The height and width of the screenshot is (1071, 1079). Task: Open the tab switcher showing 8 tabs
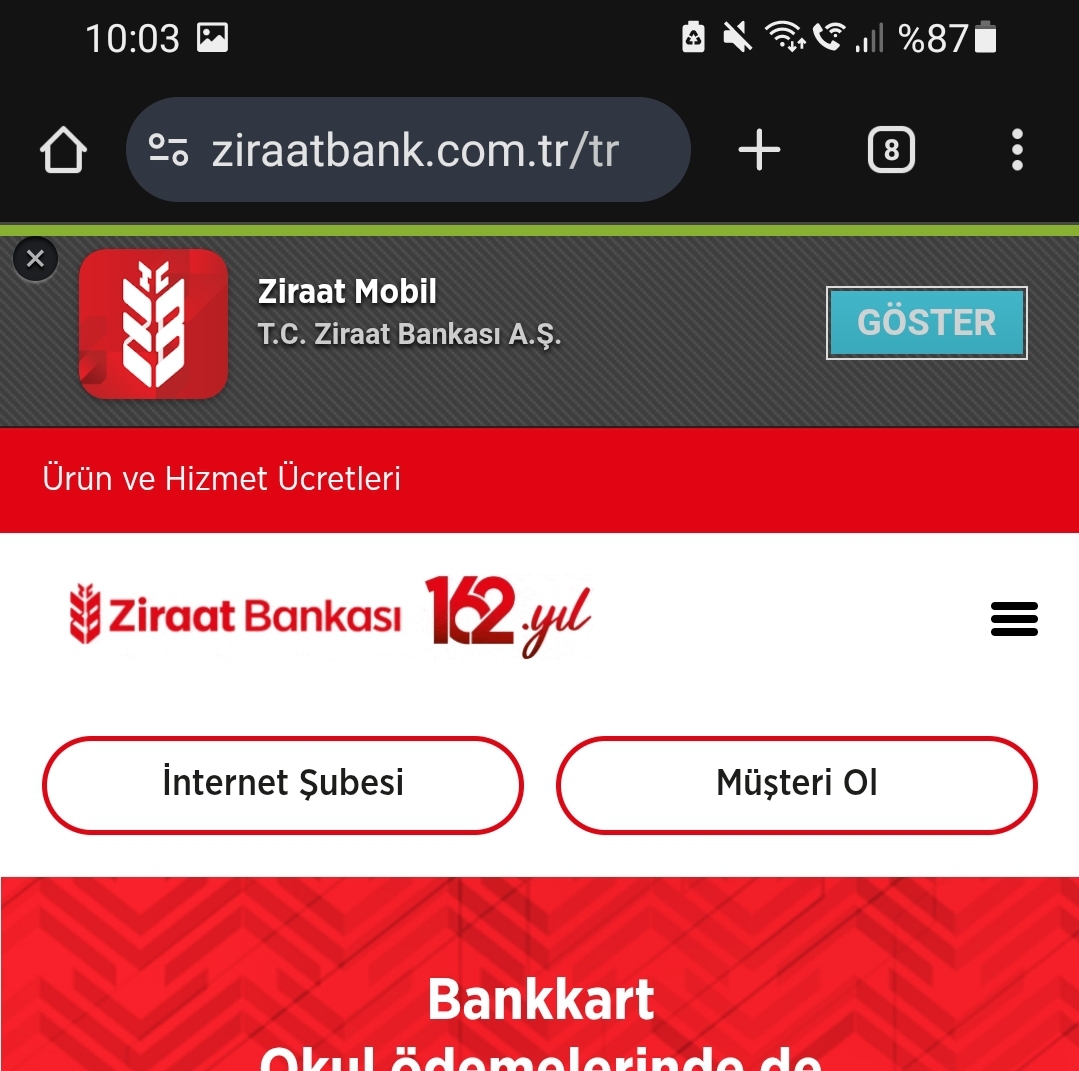click(x=890, y=151)
